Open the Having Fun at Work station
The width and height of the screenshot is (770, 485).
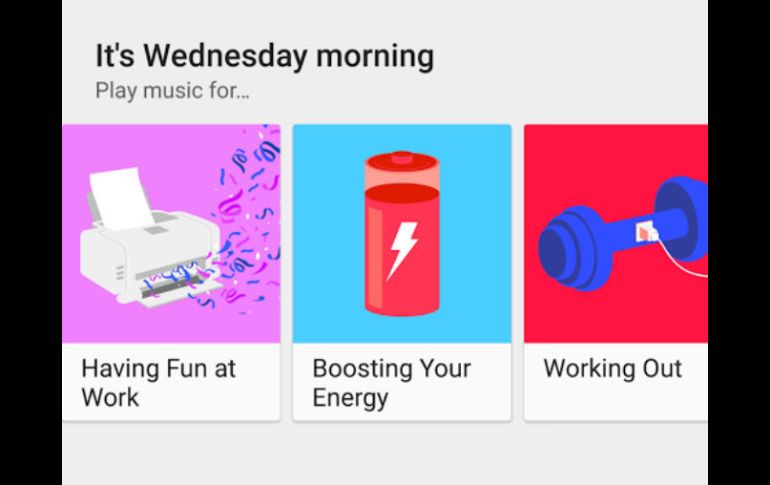171,271
